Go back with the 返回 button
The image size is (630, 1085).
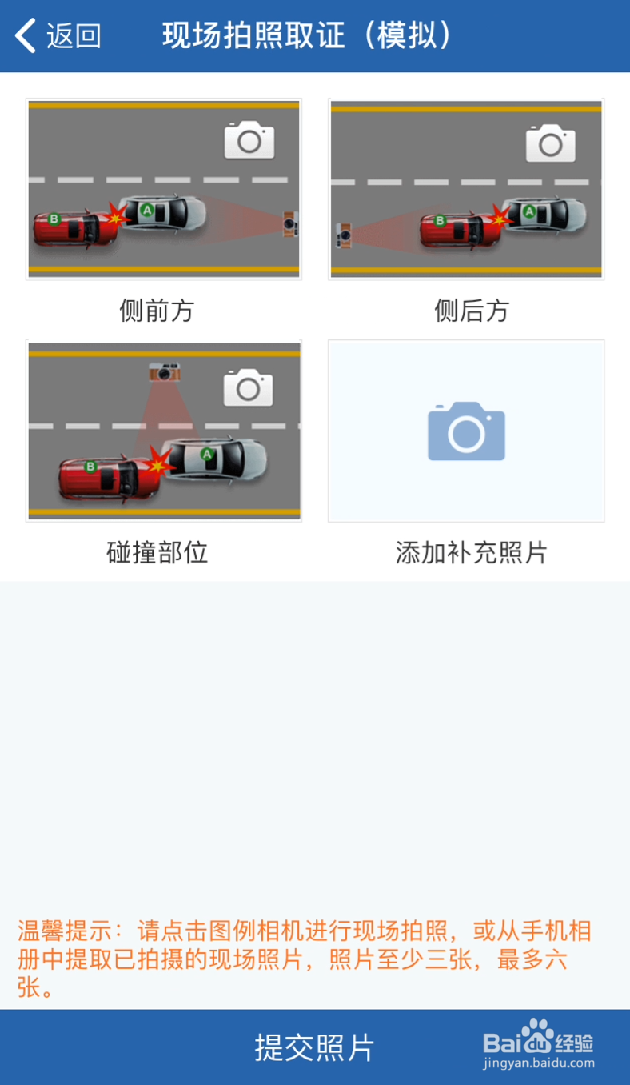tap(58, 36)
